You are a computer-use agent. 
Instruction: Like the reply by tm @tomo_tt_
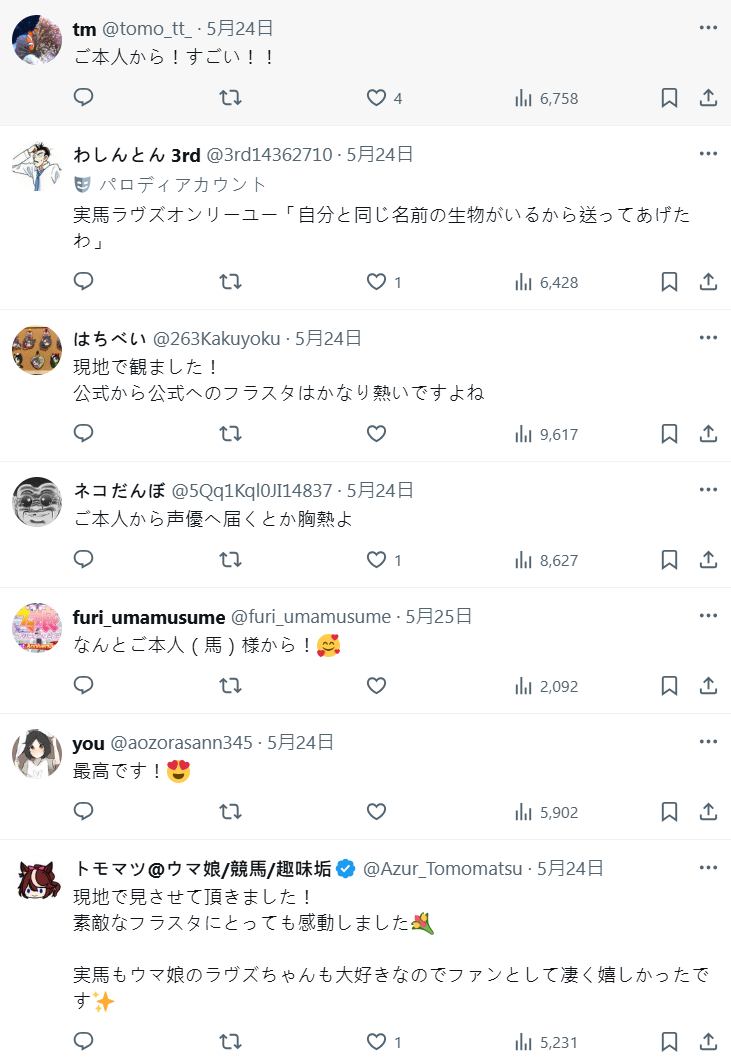(376, 98)
